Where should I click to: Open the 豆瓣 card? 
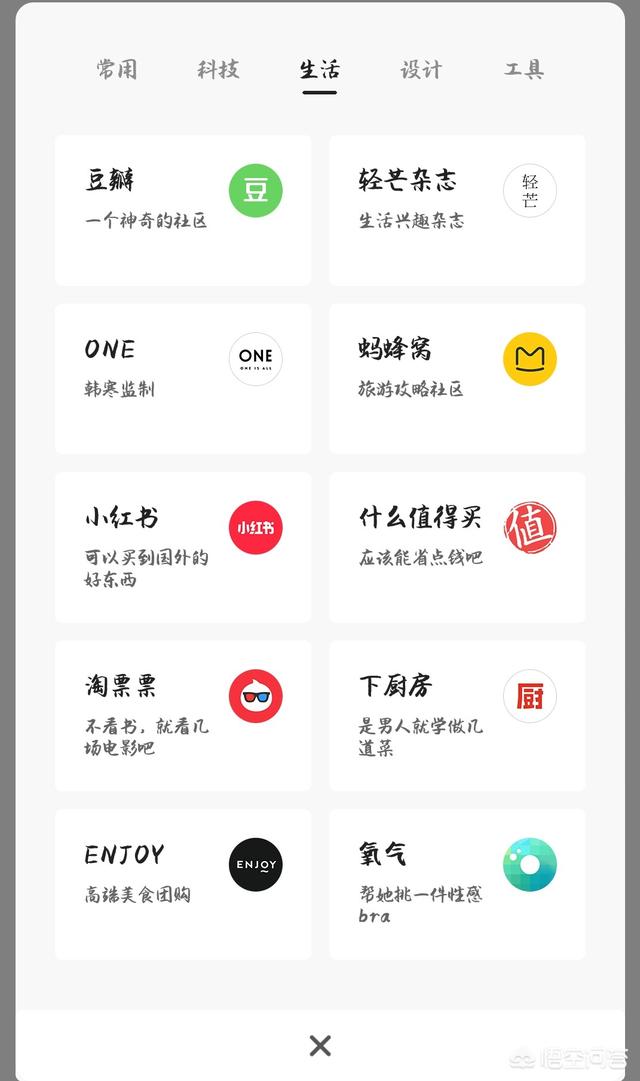pos(183,210)
